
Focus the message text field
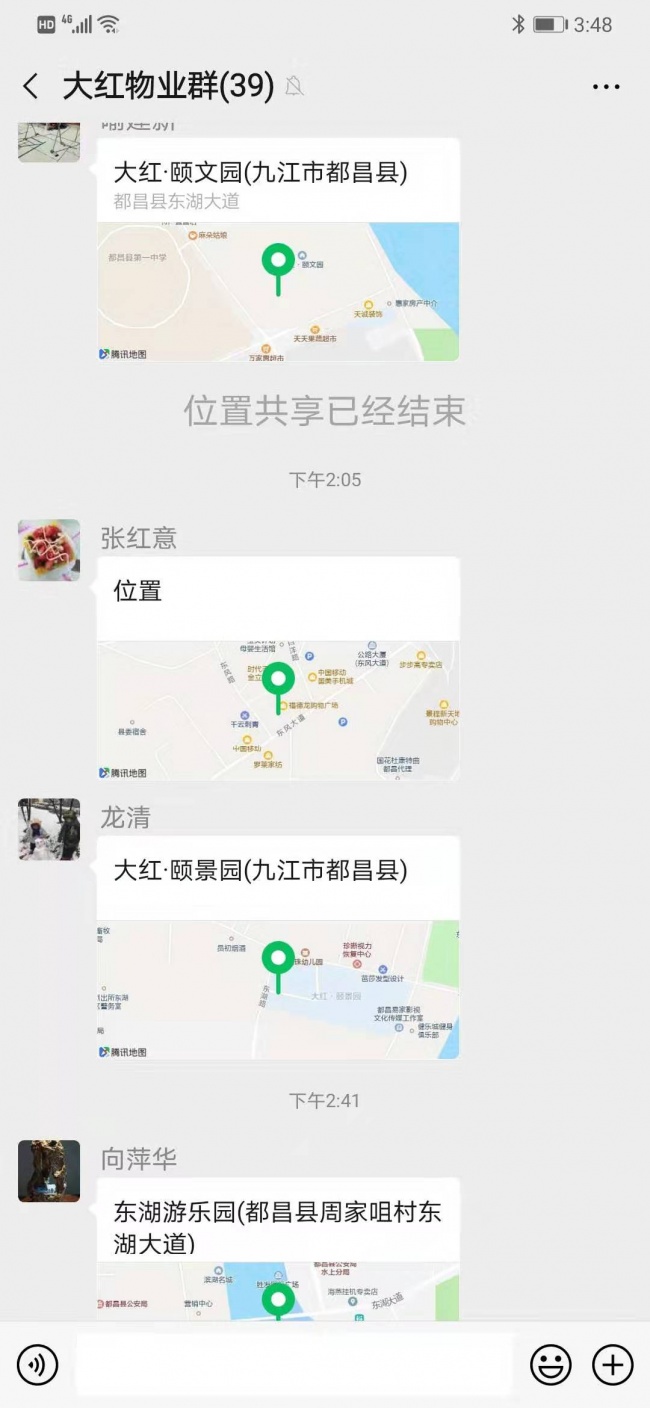[x=295, y=1365]
